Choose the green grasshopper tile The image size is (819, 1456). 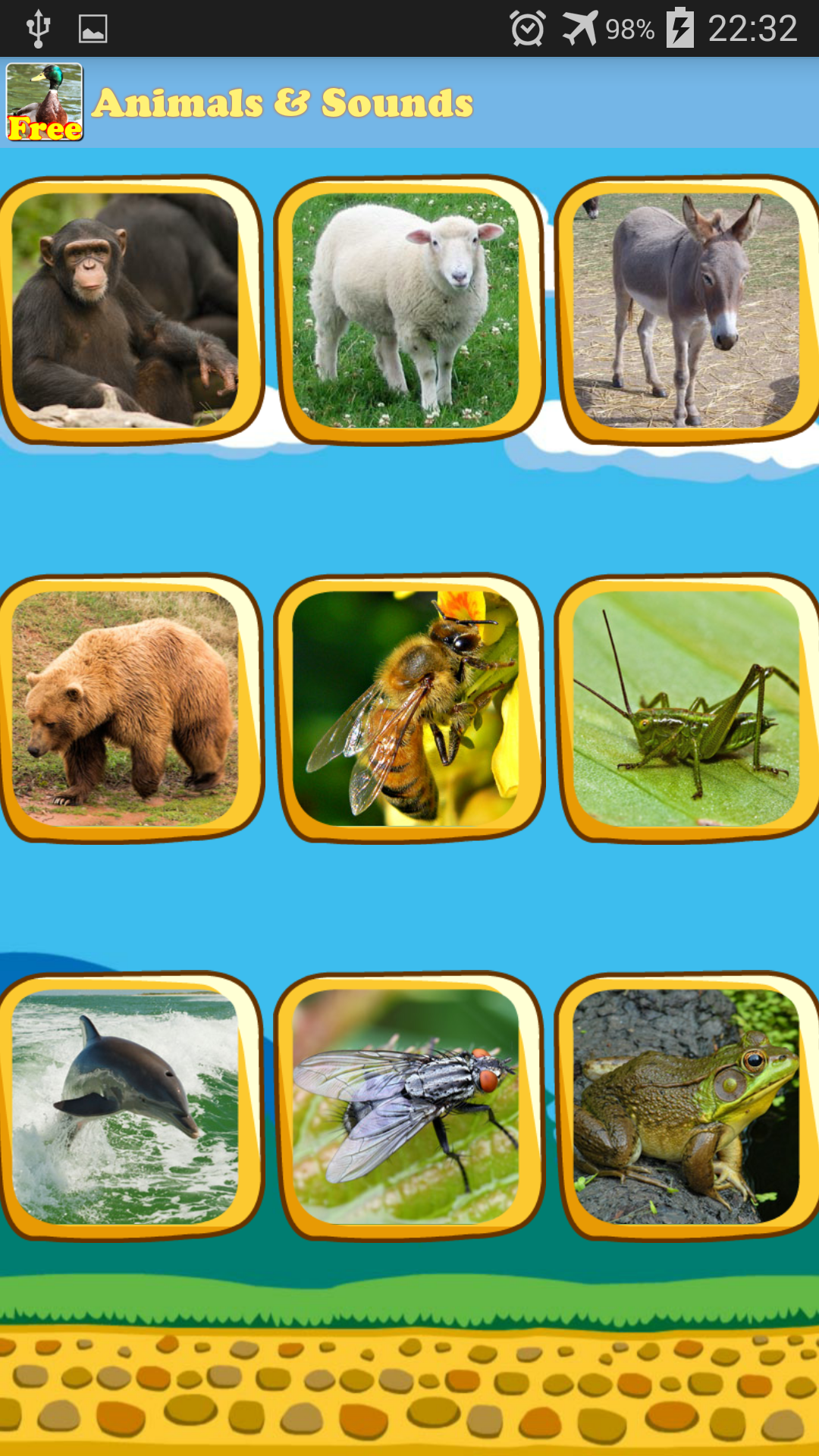(686, 708)
